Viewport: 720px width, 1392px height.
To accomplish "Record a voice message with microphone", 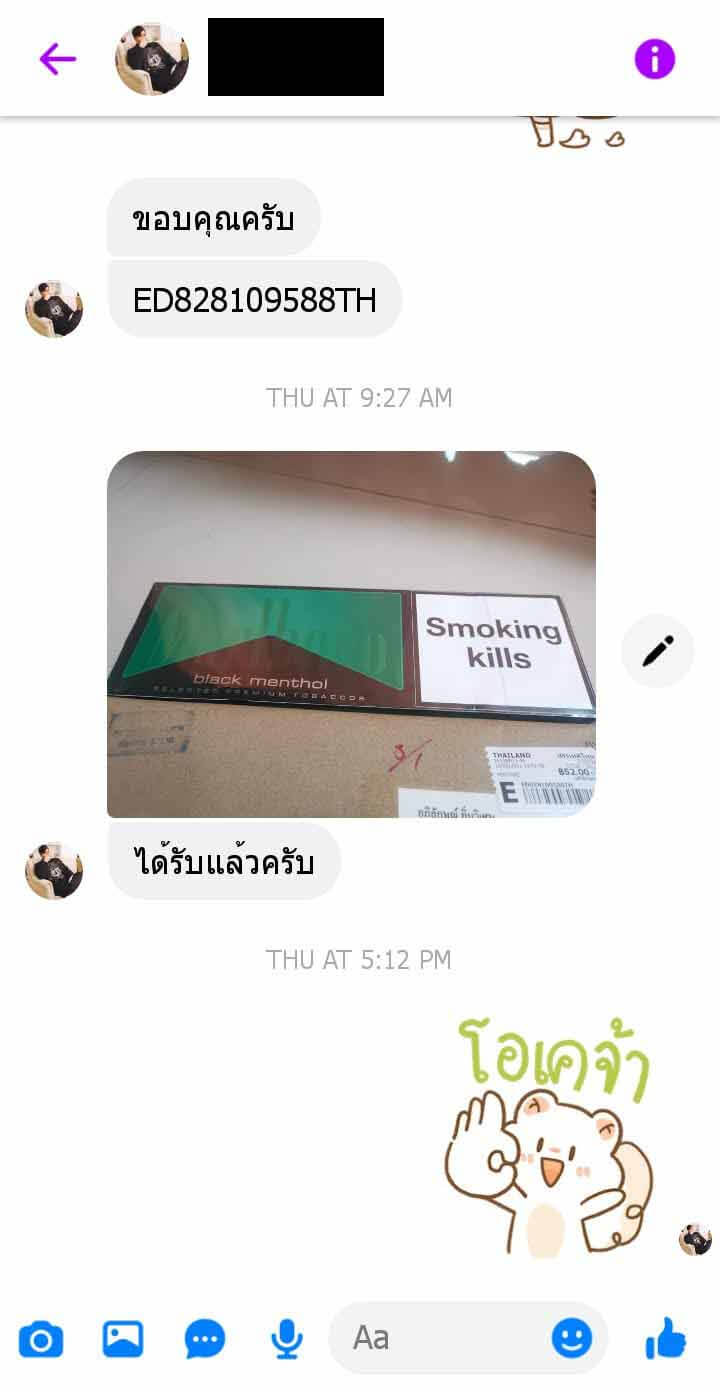I will coord(287,1338).
